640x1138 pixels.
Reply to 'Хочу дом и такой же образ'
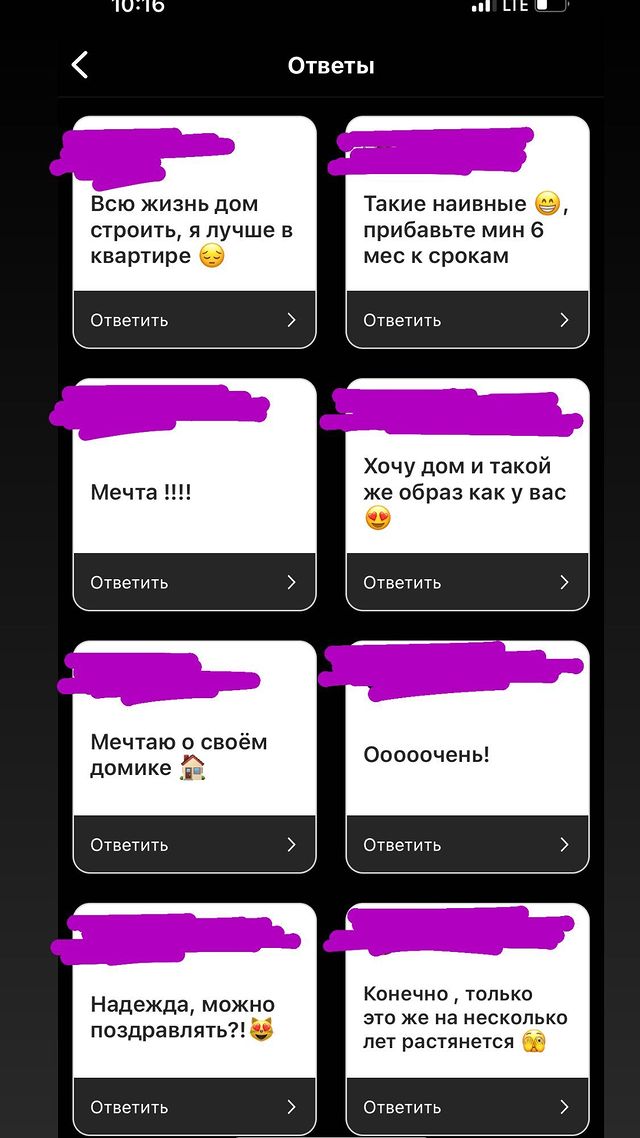click(467, 582)
